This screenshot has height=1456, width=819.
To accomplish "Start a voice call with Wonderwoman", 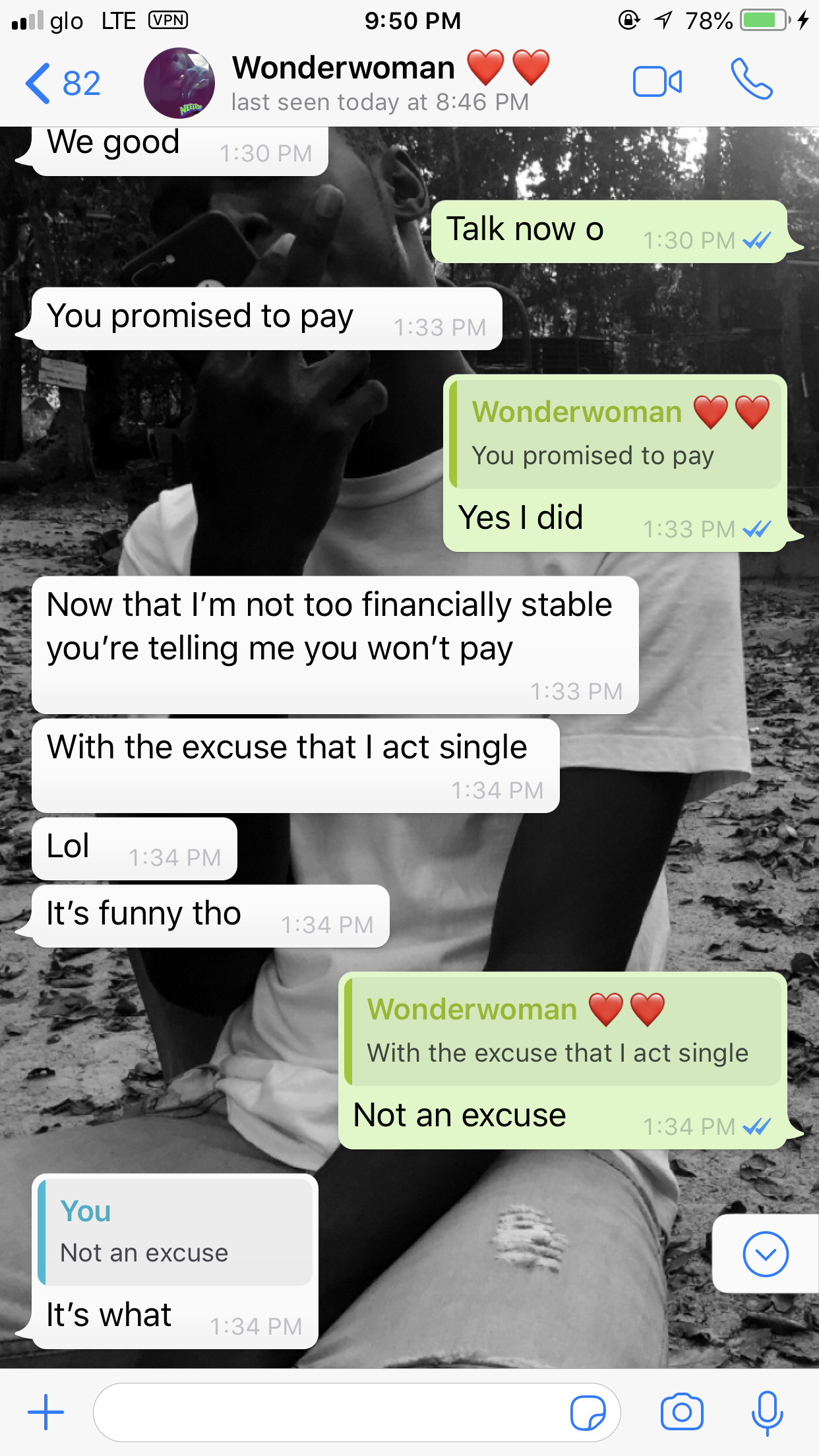I will click(x=751, y=80).
